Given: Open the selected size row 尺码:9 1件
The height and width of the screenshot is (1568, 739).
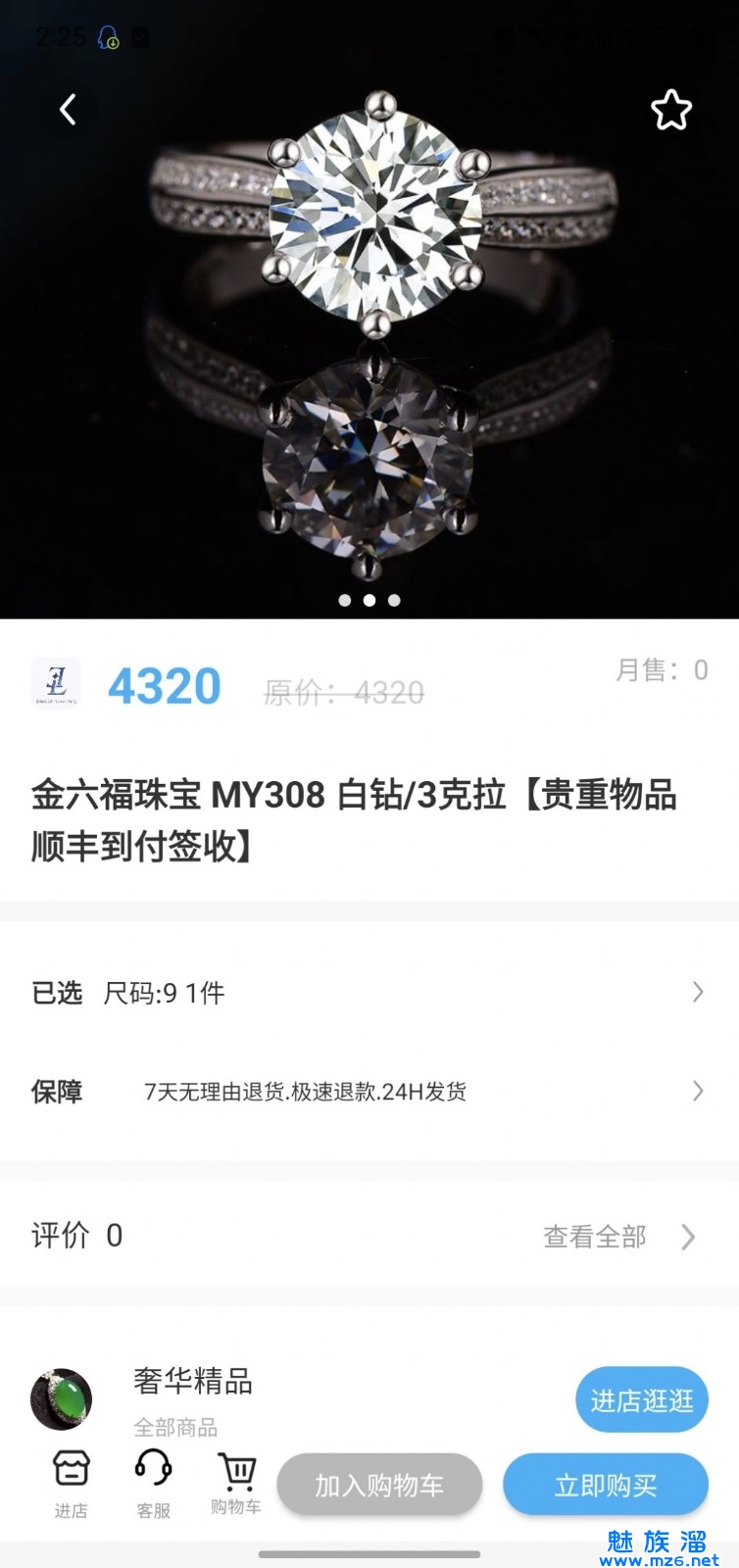Looking at the screenshot, I should [369, 993].
